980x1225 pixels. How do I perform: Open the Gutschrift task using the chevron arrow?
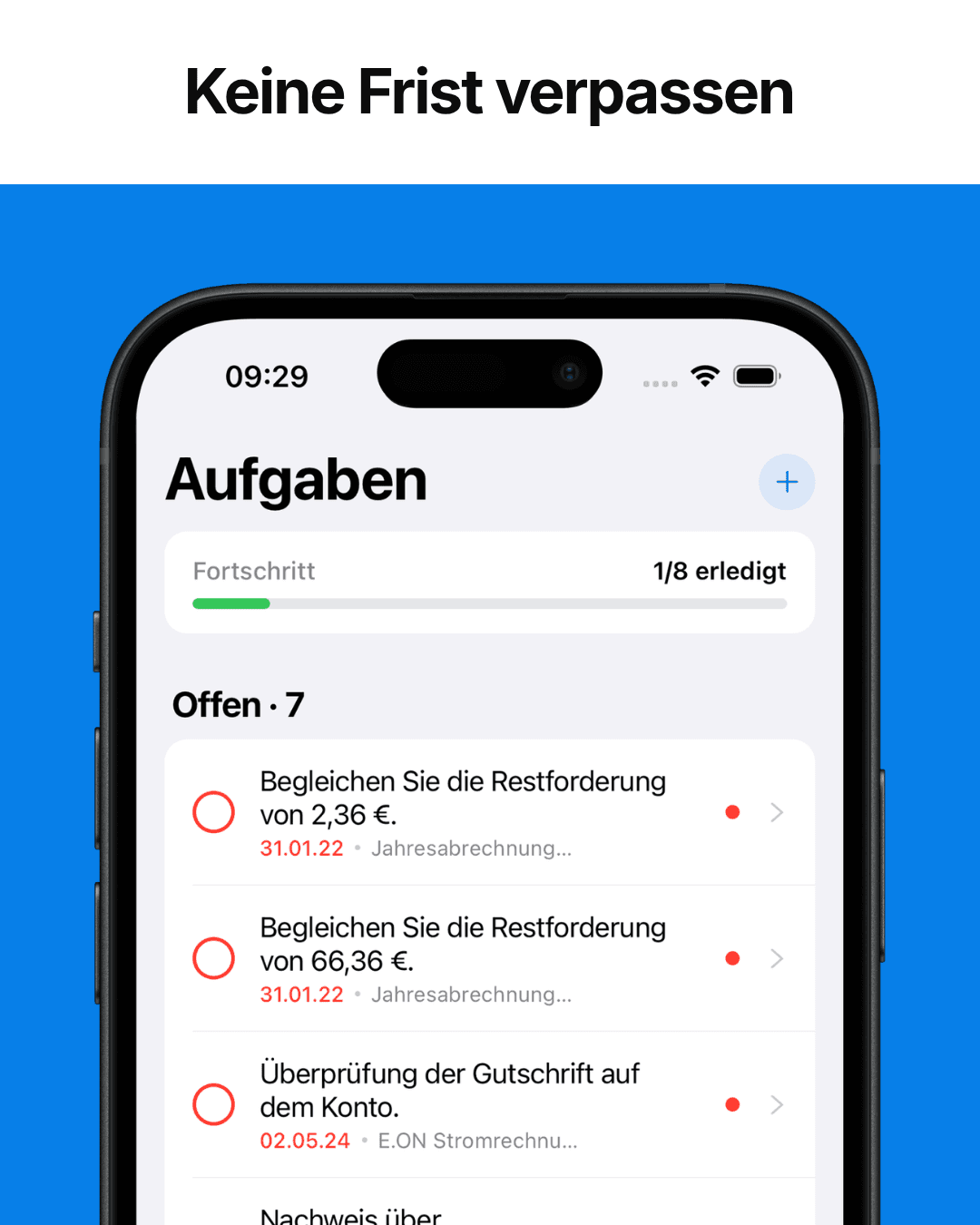click(x=777, y=1104)
